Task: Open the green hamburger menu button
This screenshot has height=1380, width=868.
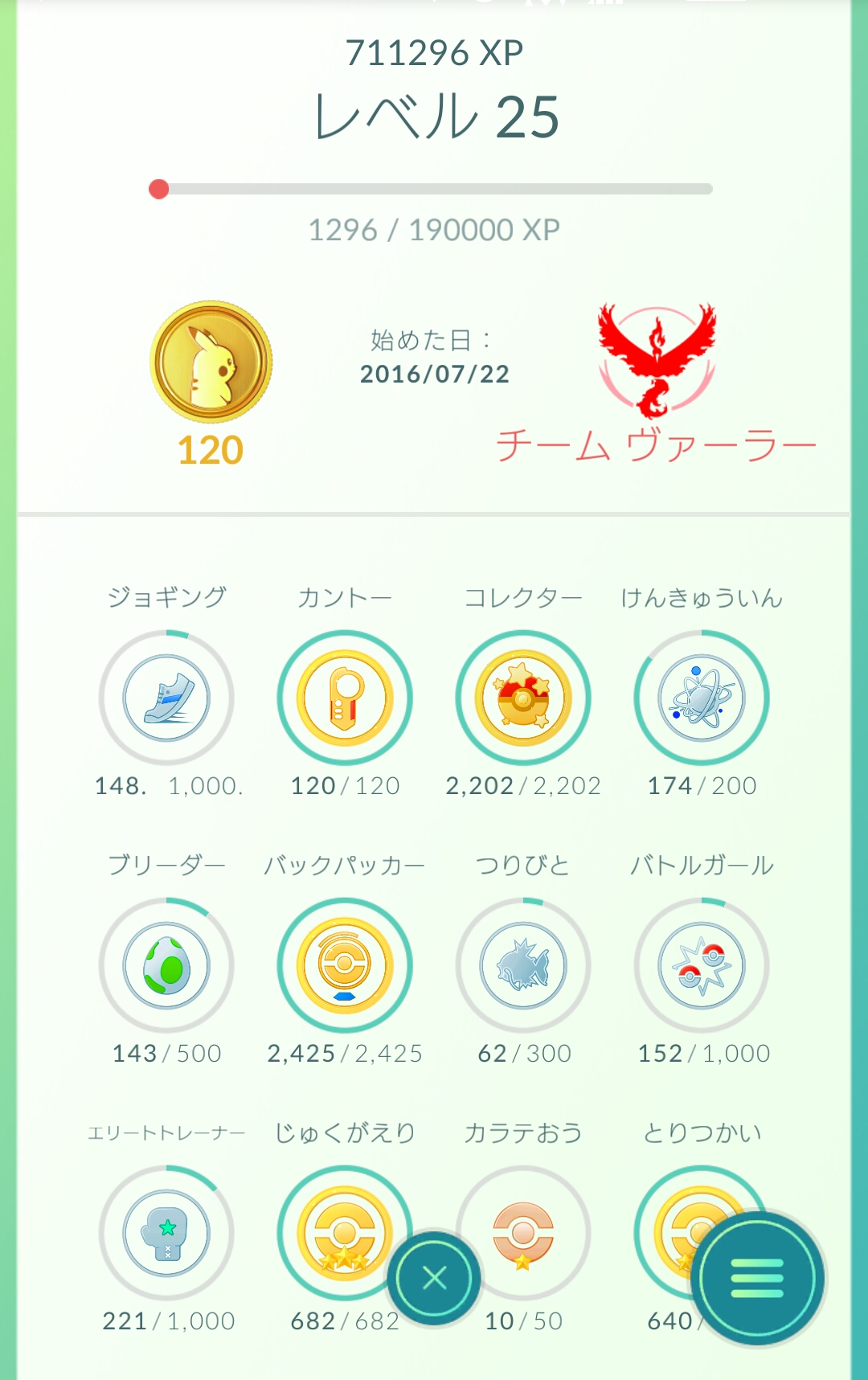Action: click(757, 1278)
